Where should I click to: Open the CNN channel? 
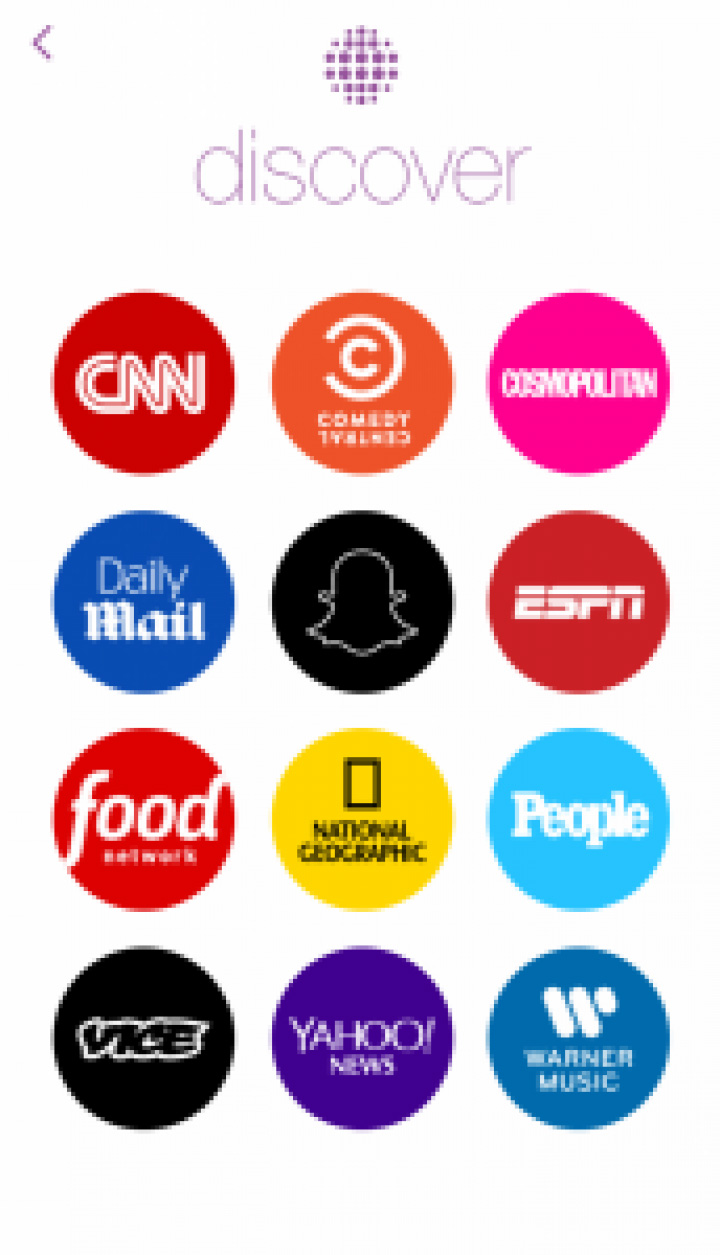click(x=143, y=383)
